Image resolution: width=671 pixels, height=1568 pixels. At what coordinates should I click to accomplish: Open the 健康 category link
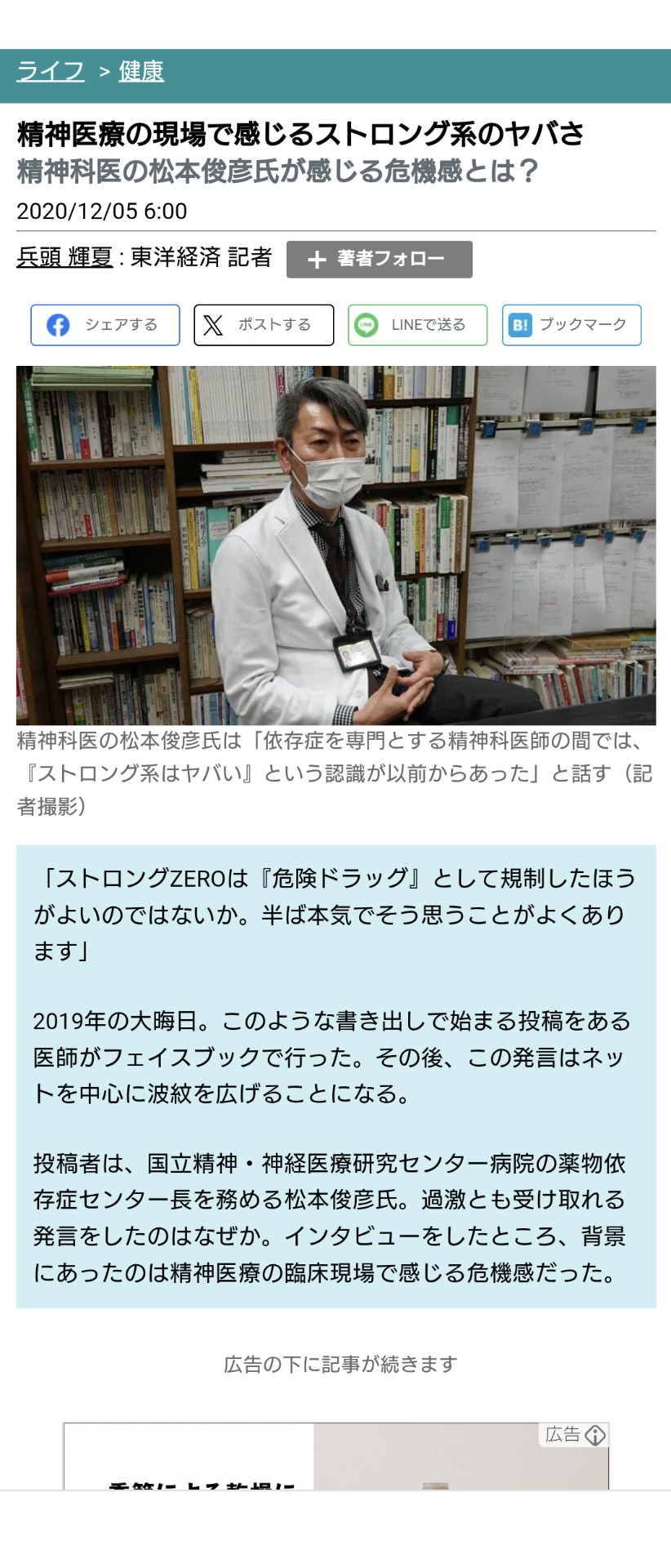tap(141, 72)
